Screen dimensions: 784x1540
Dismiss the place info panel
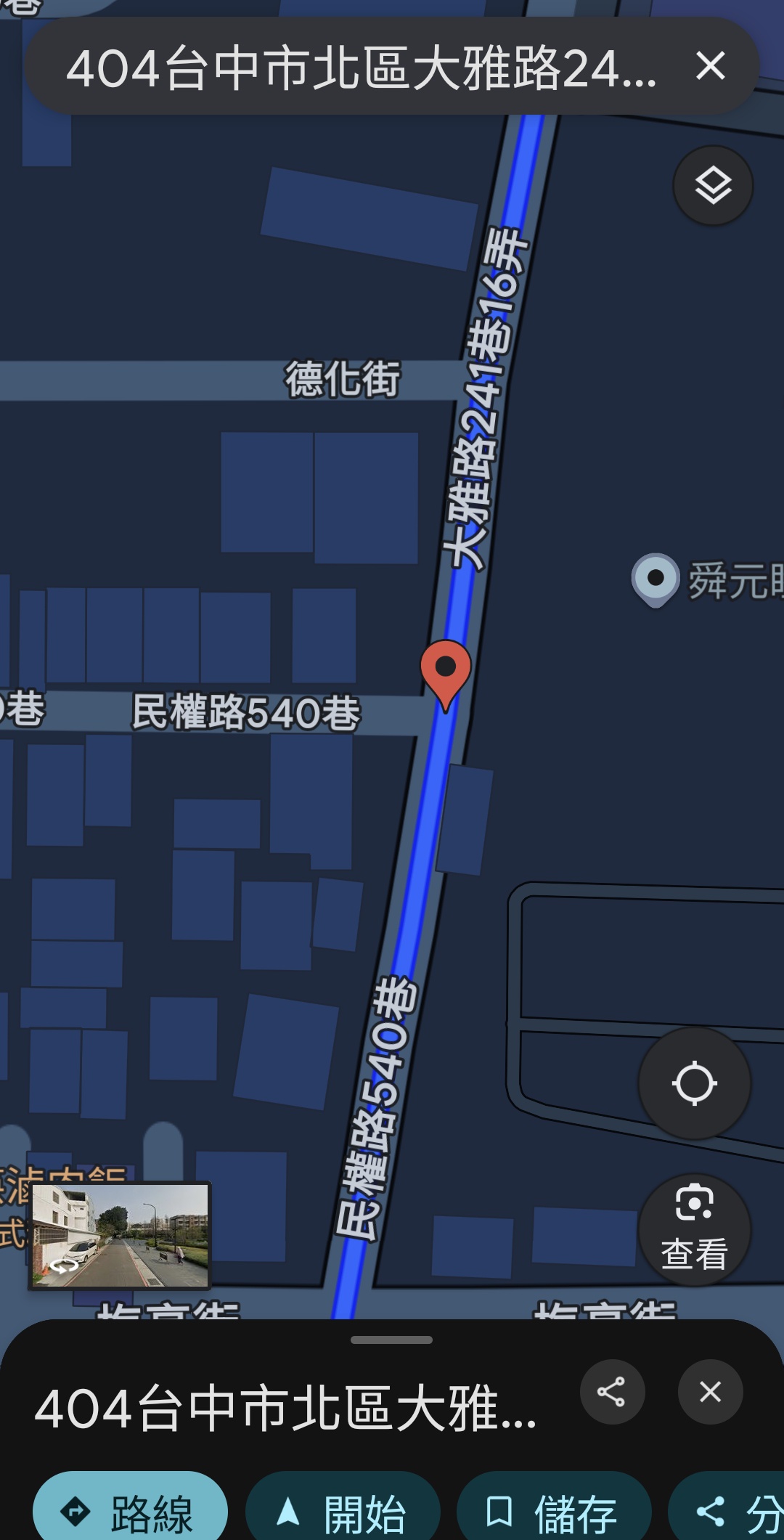pyautogui.click(x=710, y=1392)
